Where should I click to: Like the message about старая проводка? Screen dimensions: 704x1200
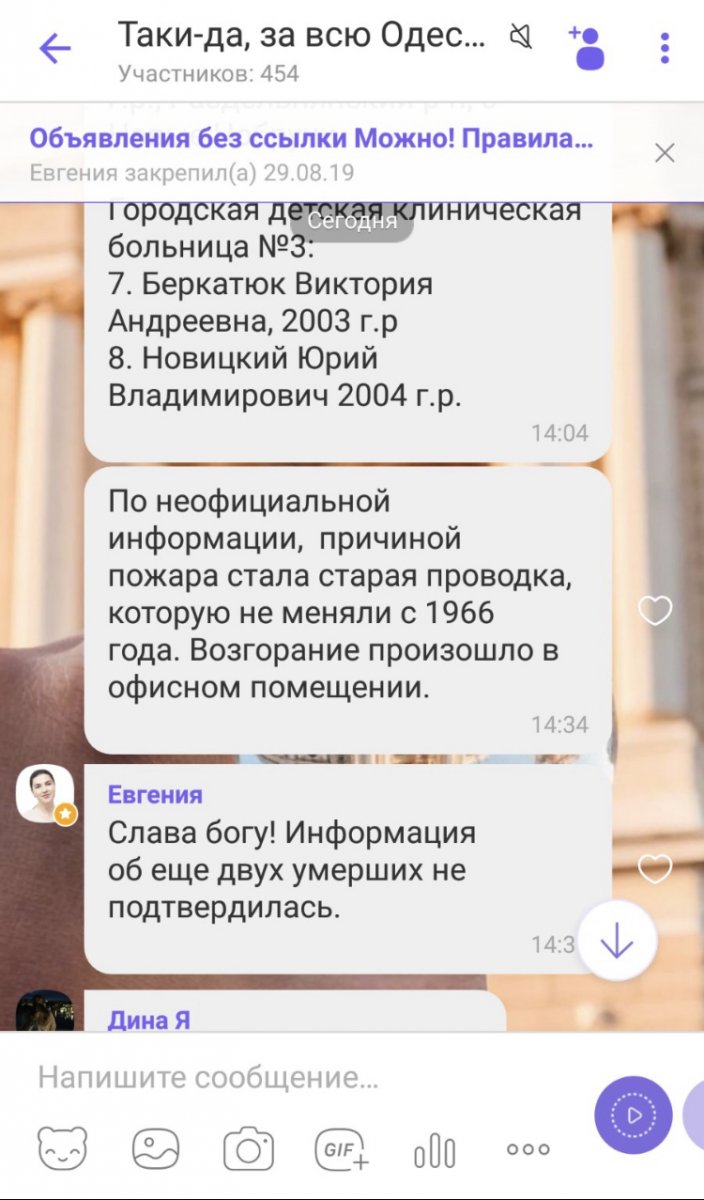click(655, 610)
